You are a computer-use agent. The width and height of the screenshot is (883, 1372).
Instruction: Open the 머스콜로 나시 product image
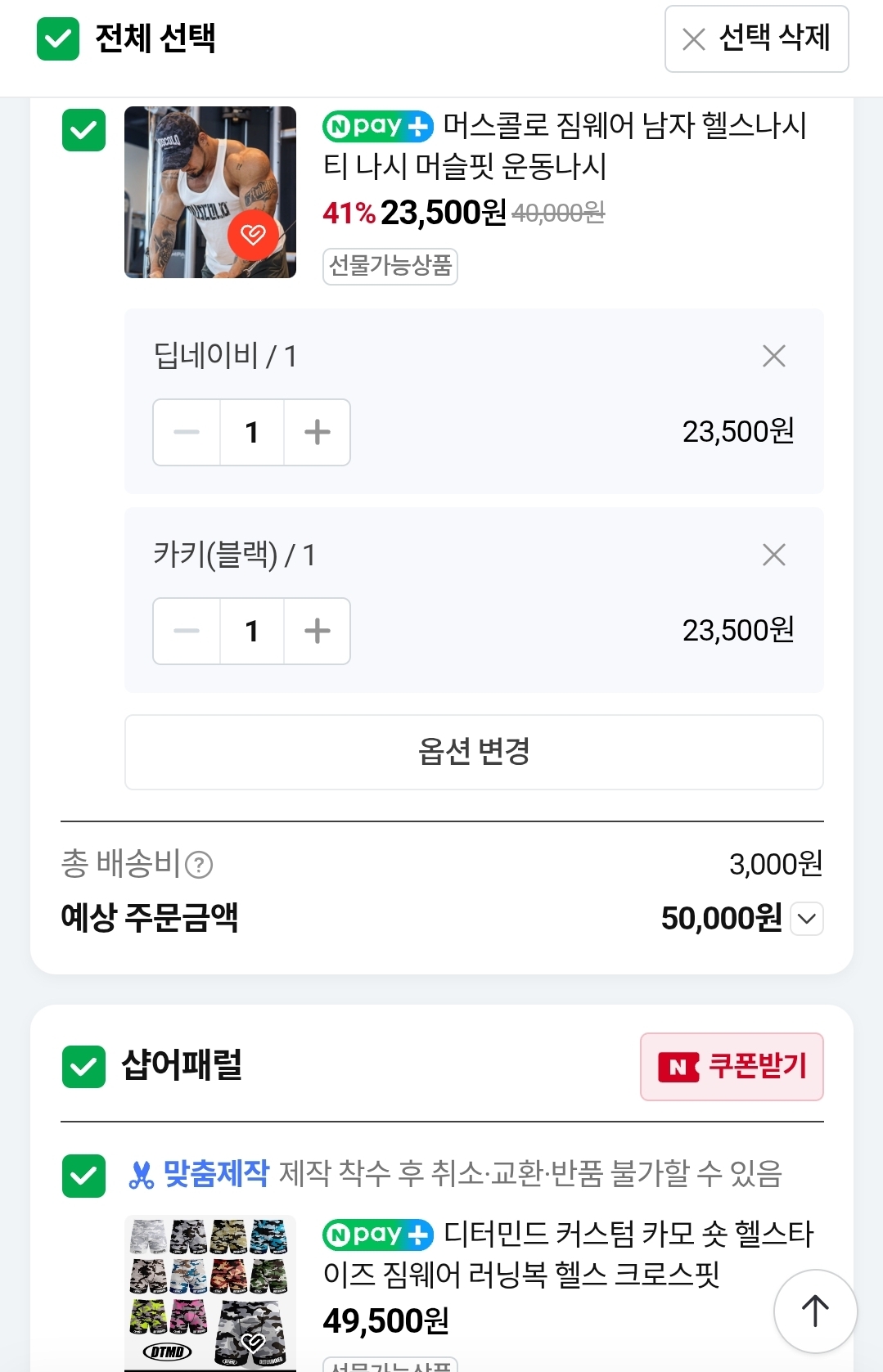[x=209, y=192]
